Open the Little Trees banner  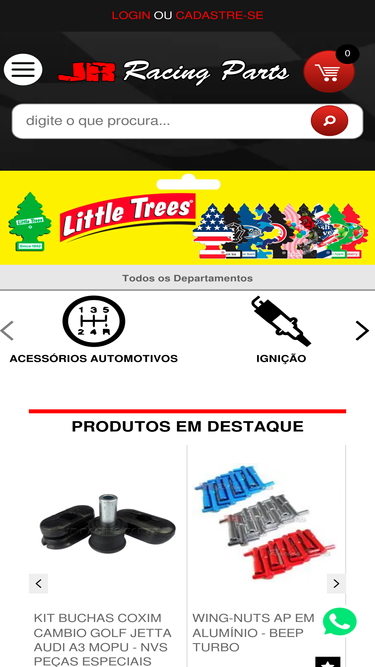(x=188, y=218)
